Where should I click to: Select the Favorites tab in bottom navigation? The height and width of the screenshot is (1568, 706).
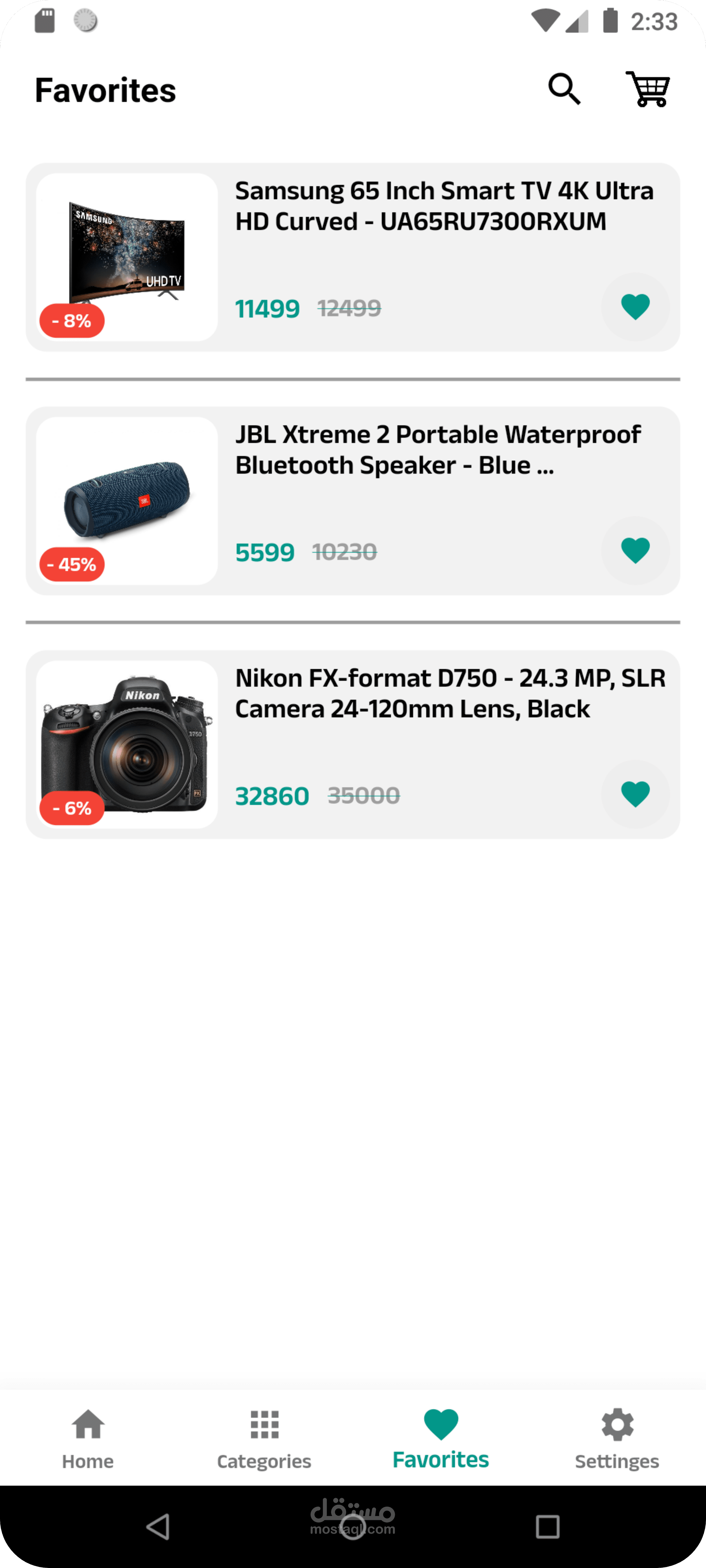(x=440, y=1438)
